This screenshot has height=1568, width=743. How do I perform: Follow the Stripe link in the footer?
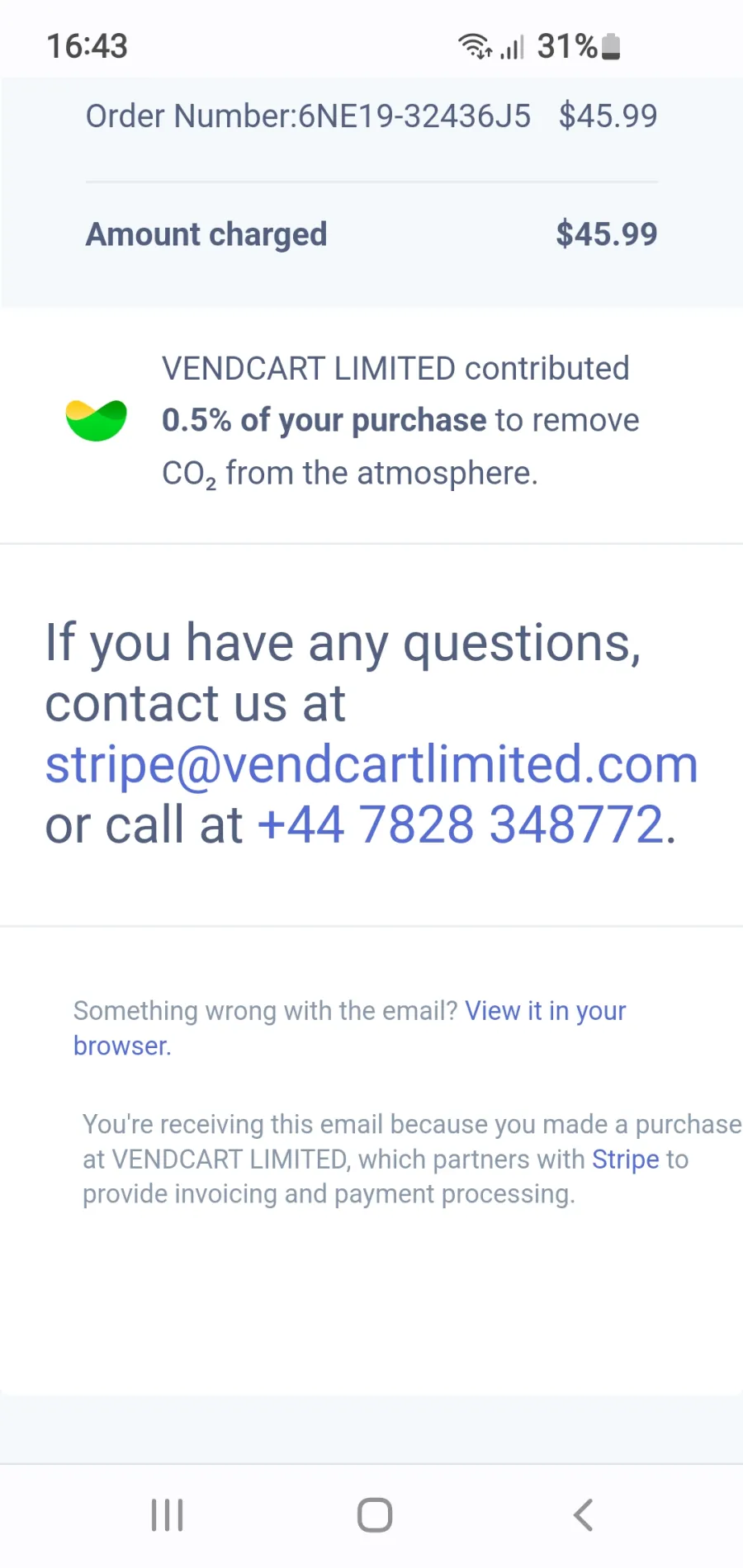626,1159
